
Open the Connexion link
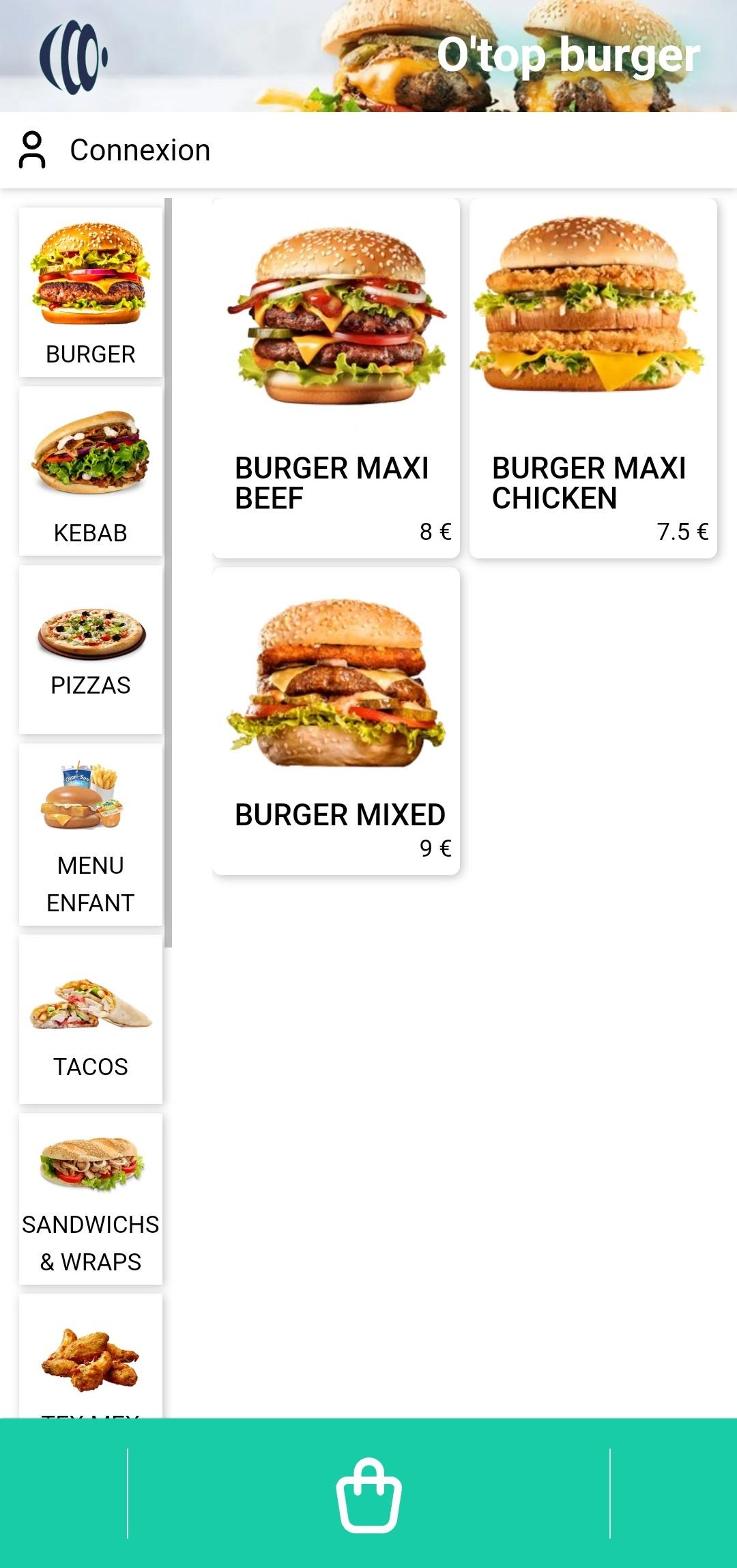139,149
